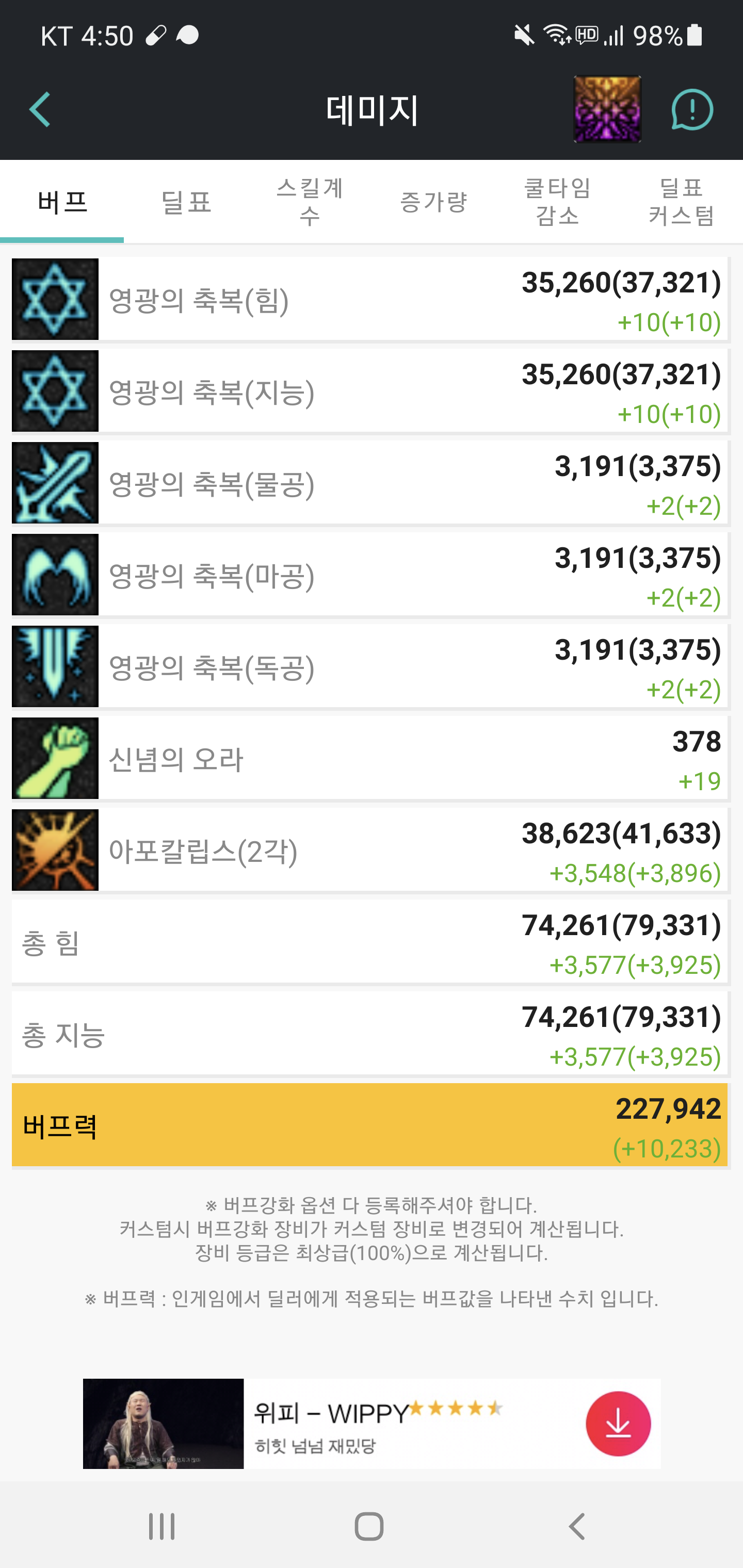
Task: Open the exclamation info bubble icon
Action: point(692,110)
